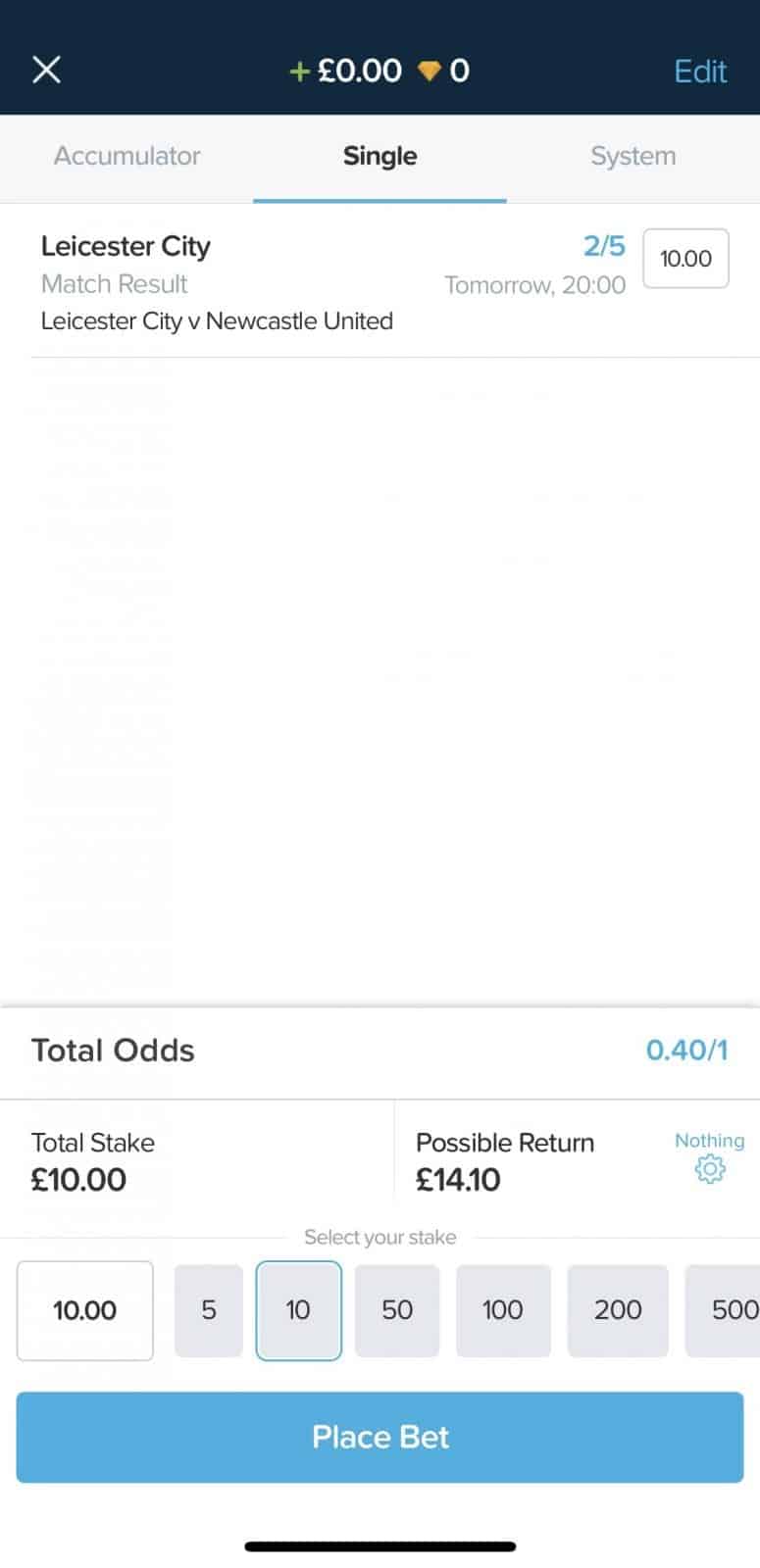Open the System tab
The height and width of the screenshot is (1568, 760).
pos(633,156)
